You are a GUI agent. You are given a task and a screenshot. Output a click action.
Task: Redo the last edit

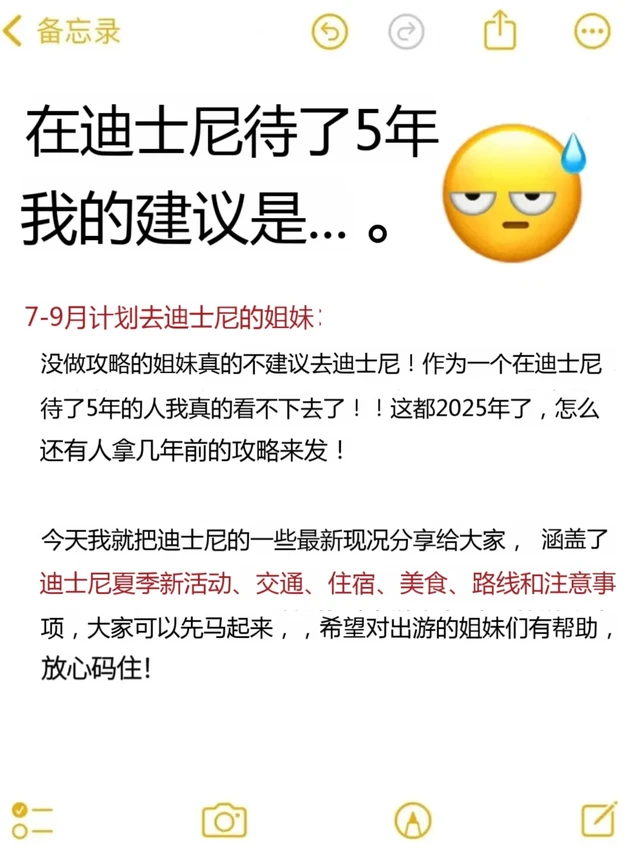pos(406,31)
